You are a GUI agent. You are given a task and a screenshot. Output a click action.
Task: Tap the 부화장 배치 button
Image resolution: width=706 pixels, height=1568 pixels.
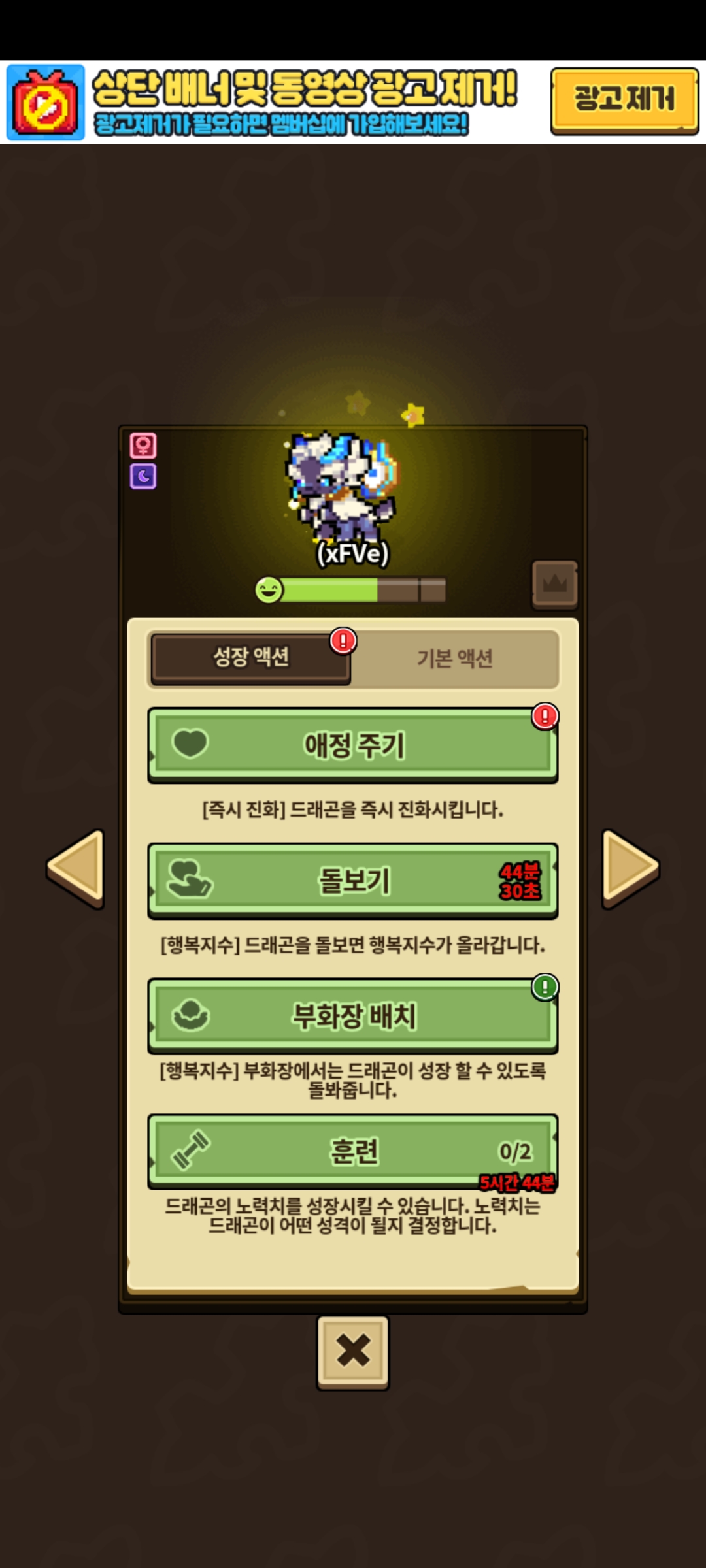click(353, 1016)
